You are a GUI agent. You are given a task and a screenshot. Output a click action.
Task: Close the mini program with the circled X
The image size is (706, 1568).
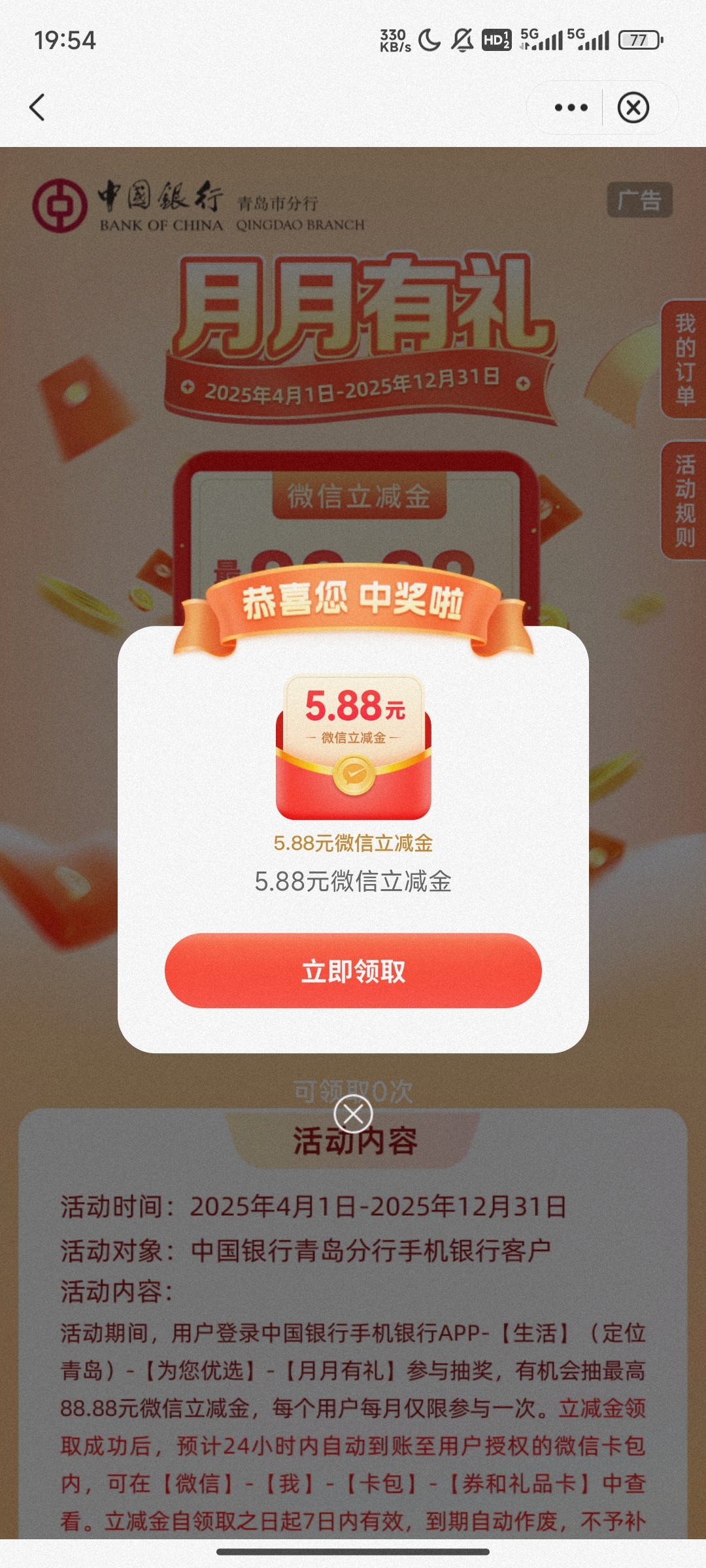click(633, 108)
